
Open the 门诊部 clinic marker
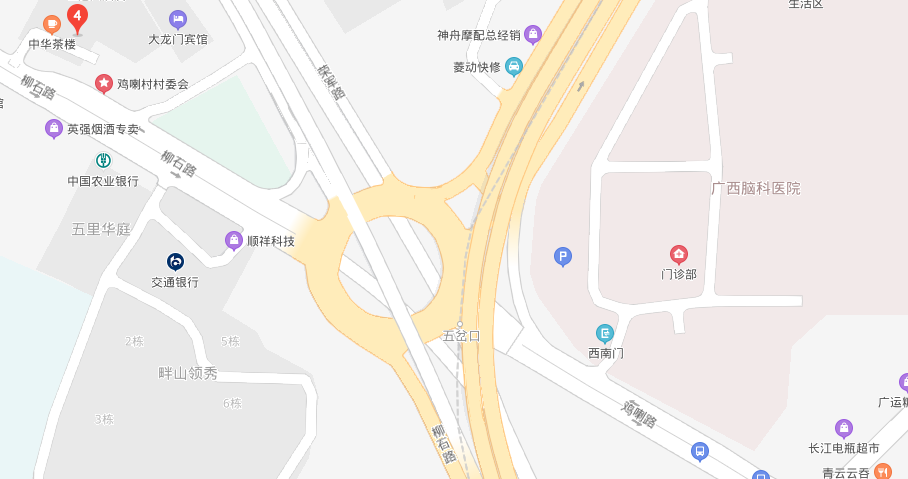click(x=679, y=254)
